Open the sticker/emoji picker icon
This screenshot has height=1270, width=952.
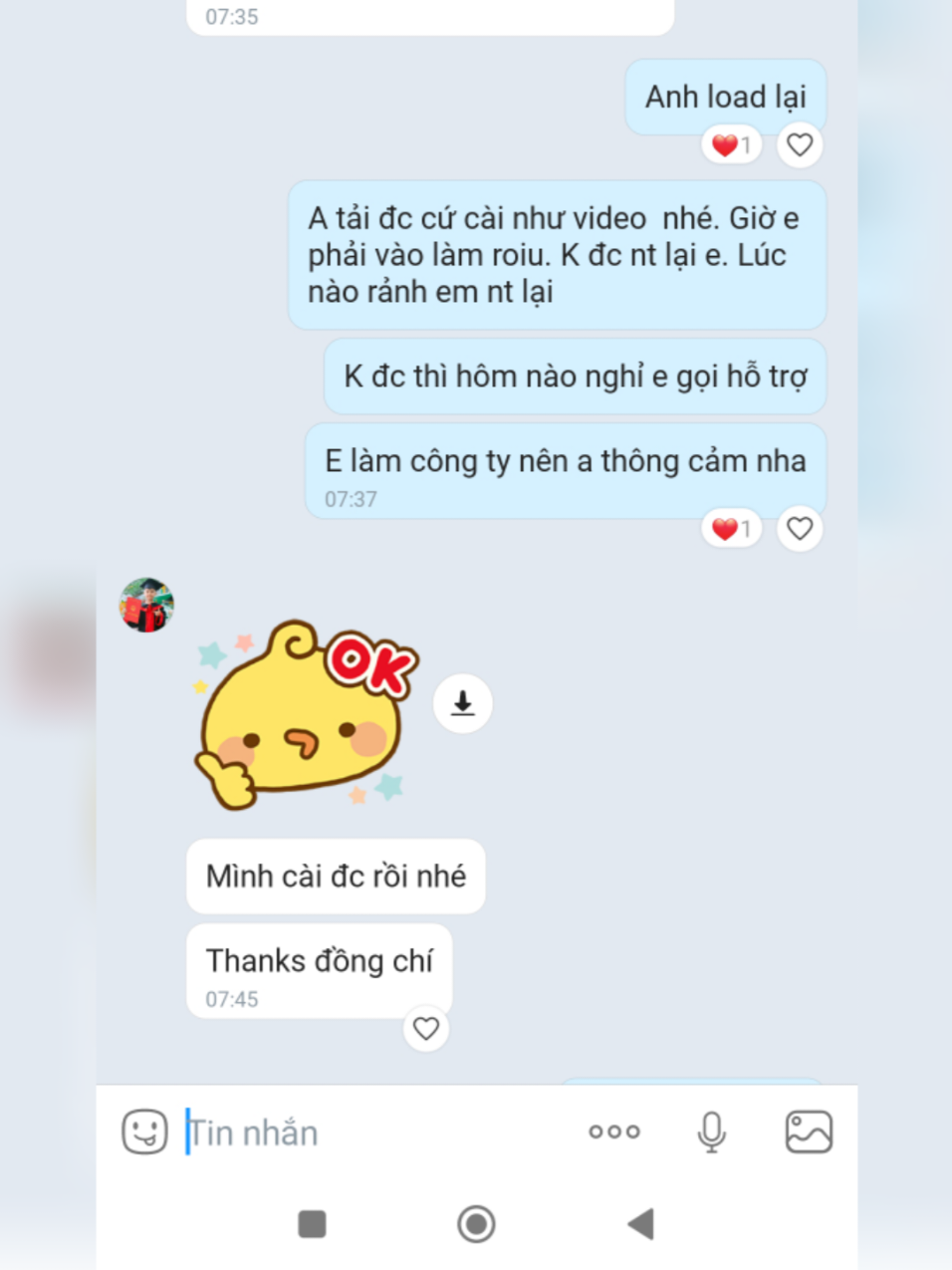coord(143,1131)
